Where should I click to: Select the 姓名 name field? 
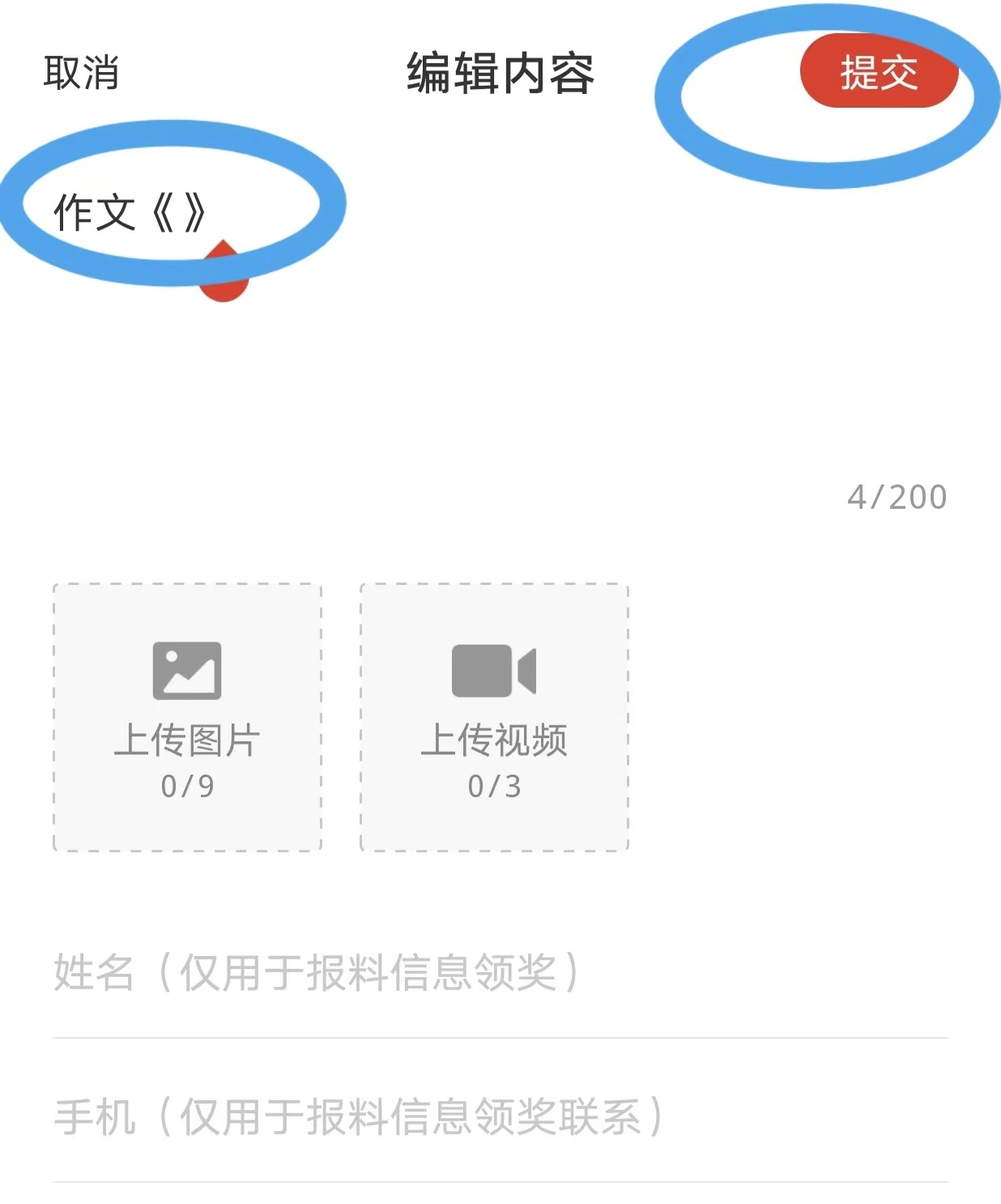(499, 972)
